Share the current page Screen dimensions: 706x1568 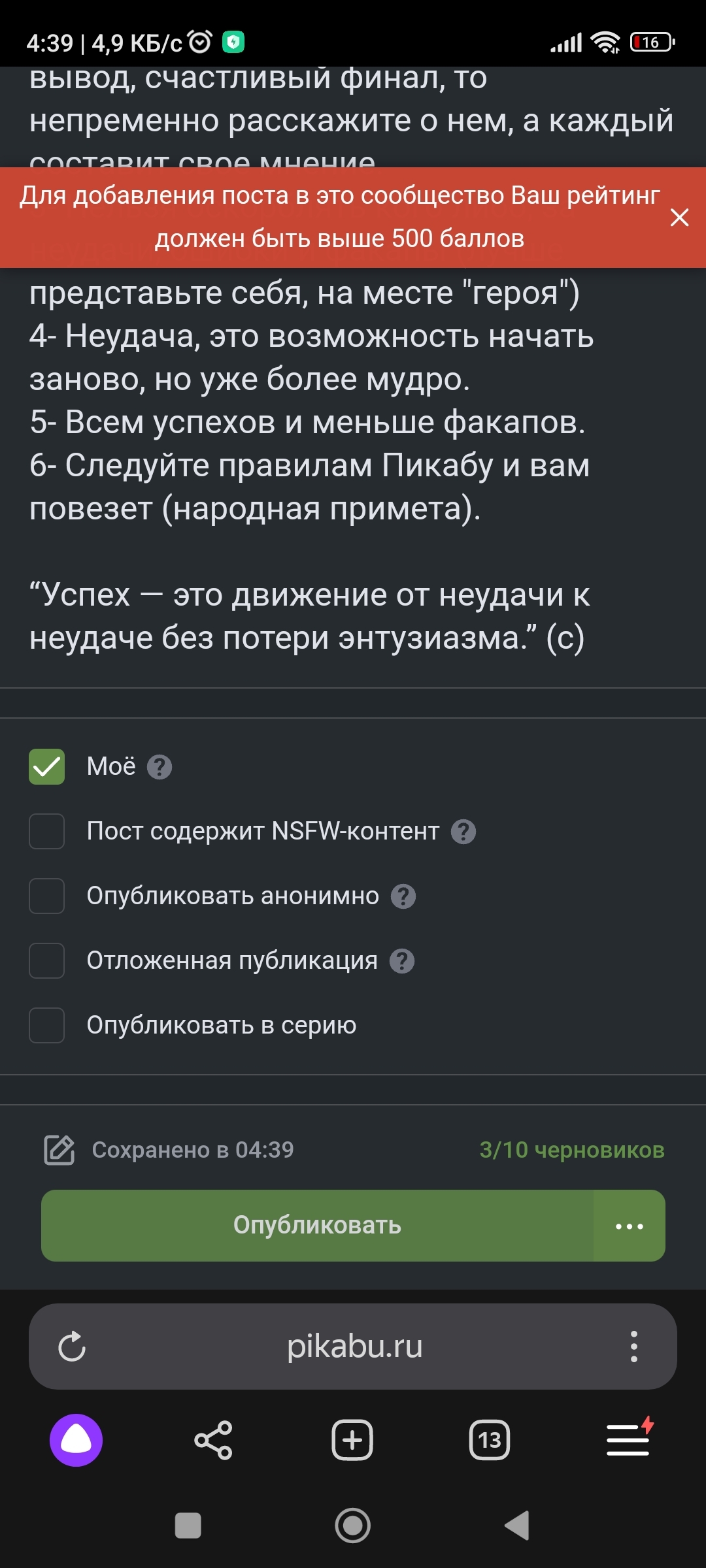[x=214, y=1440]
